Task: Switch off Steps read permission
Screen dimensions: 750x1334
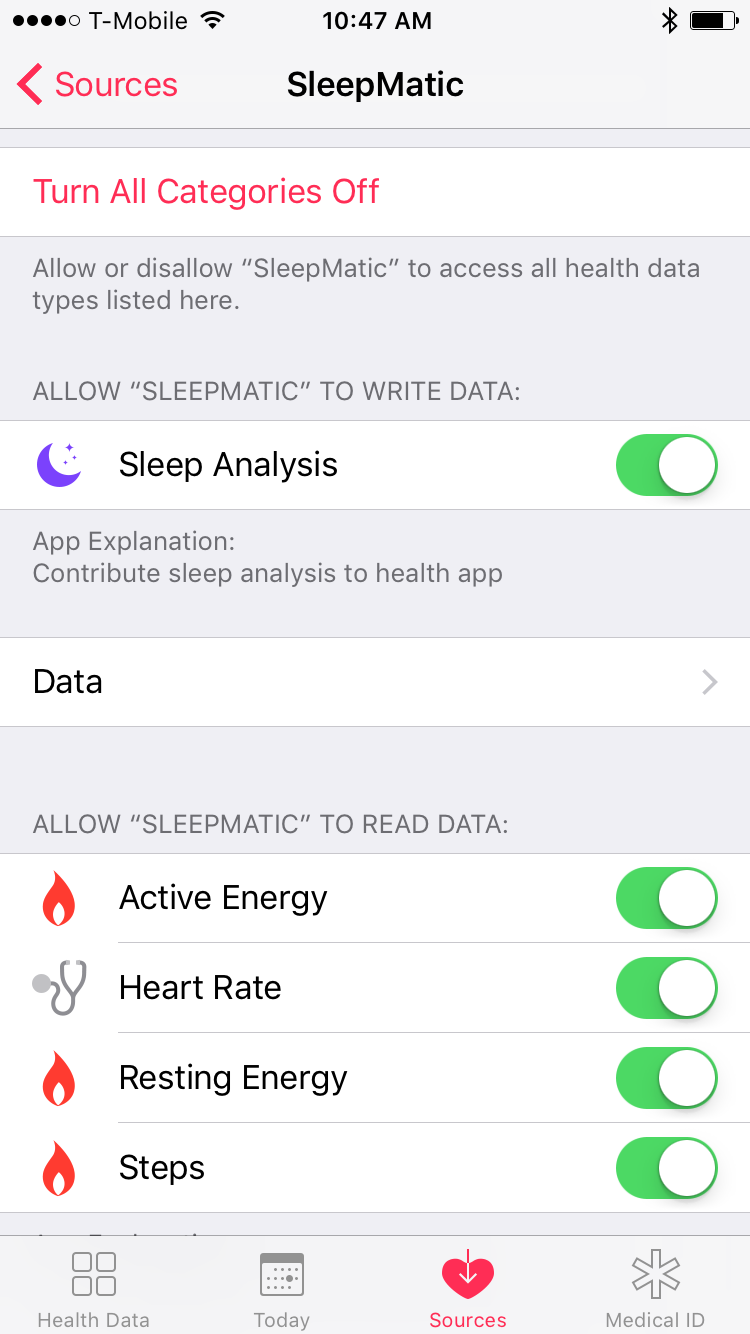Action: 666,1168
